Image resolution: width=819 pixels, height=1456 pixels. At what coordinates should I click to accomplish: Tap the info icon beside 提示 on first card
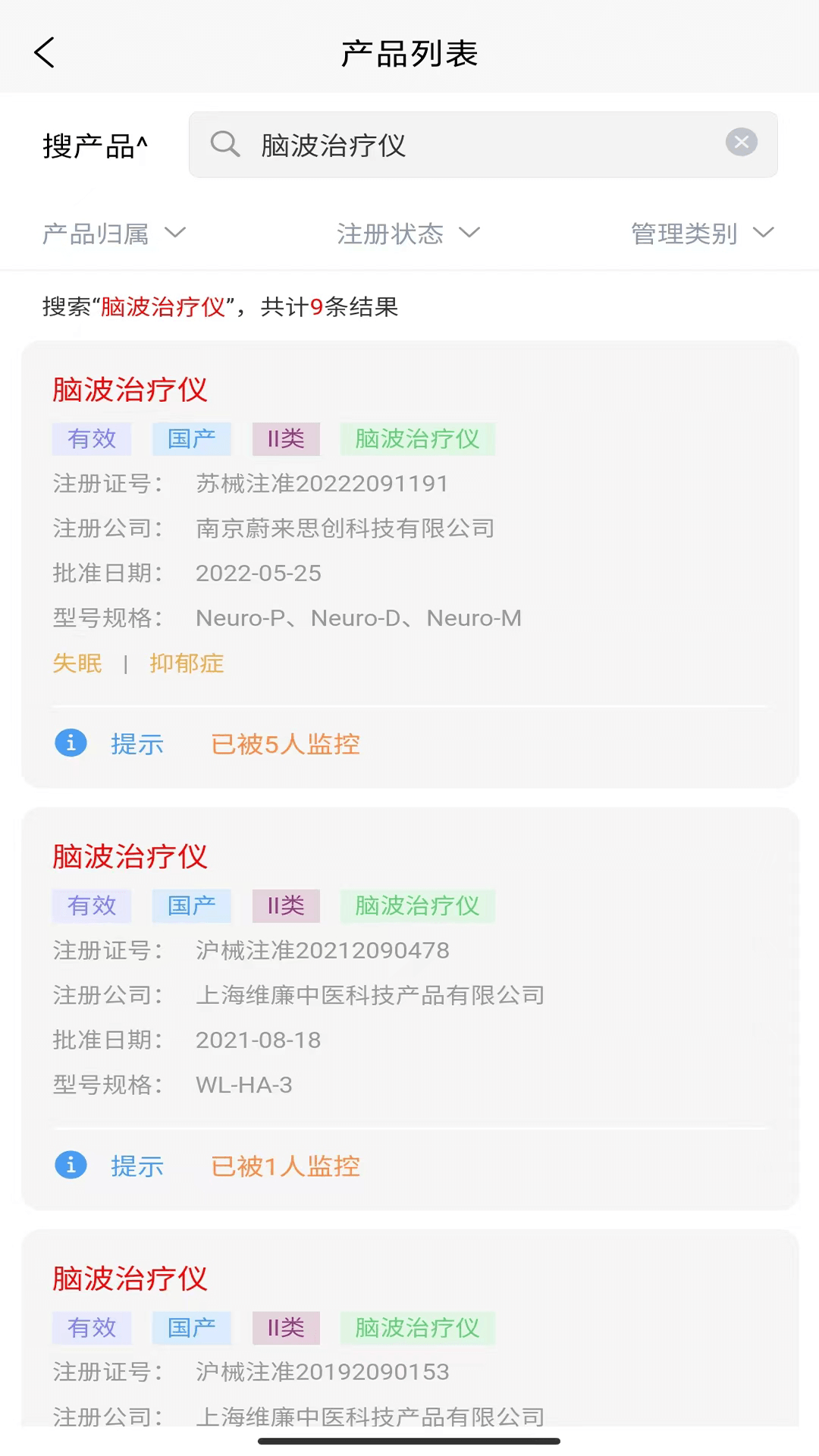(x=71, y=743)
